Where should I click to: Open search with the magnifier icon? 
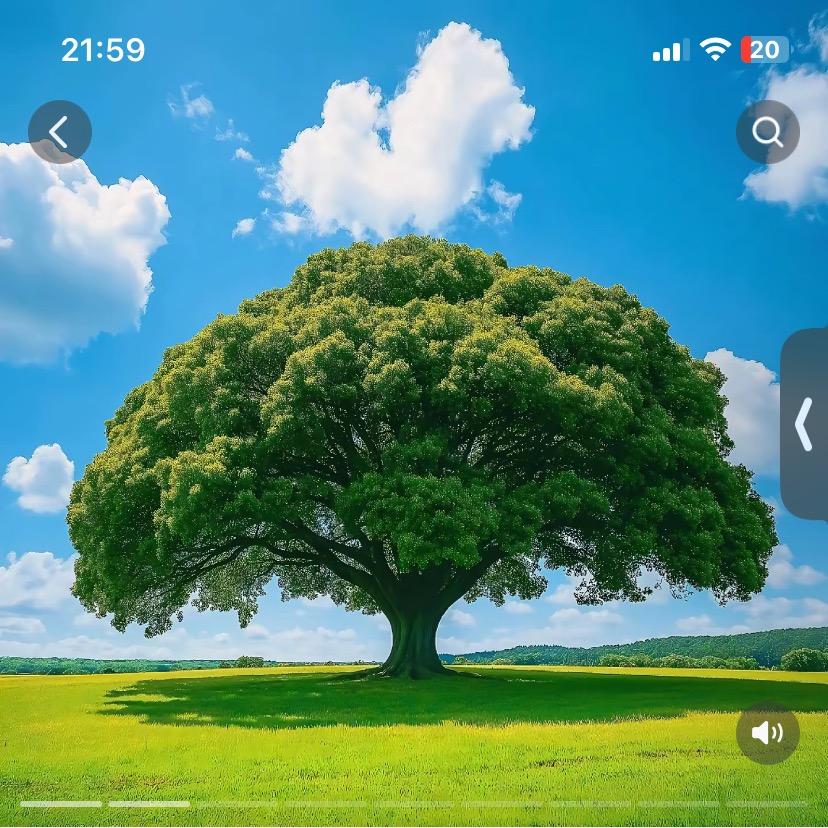click(767, 132)
